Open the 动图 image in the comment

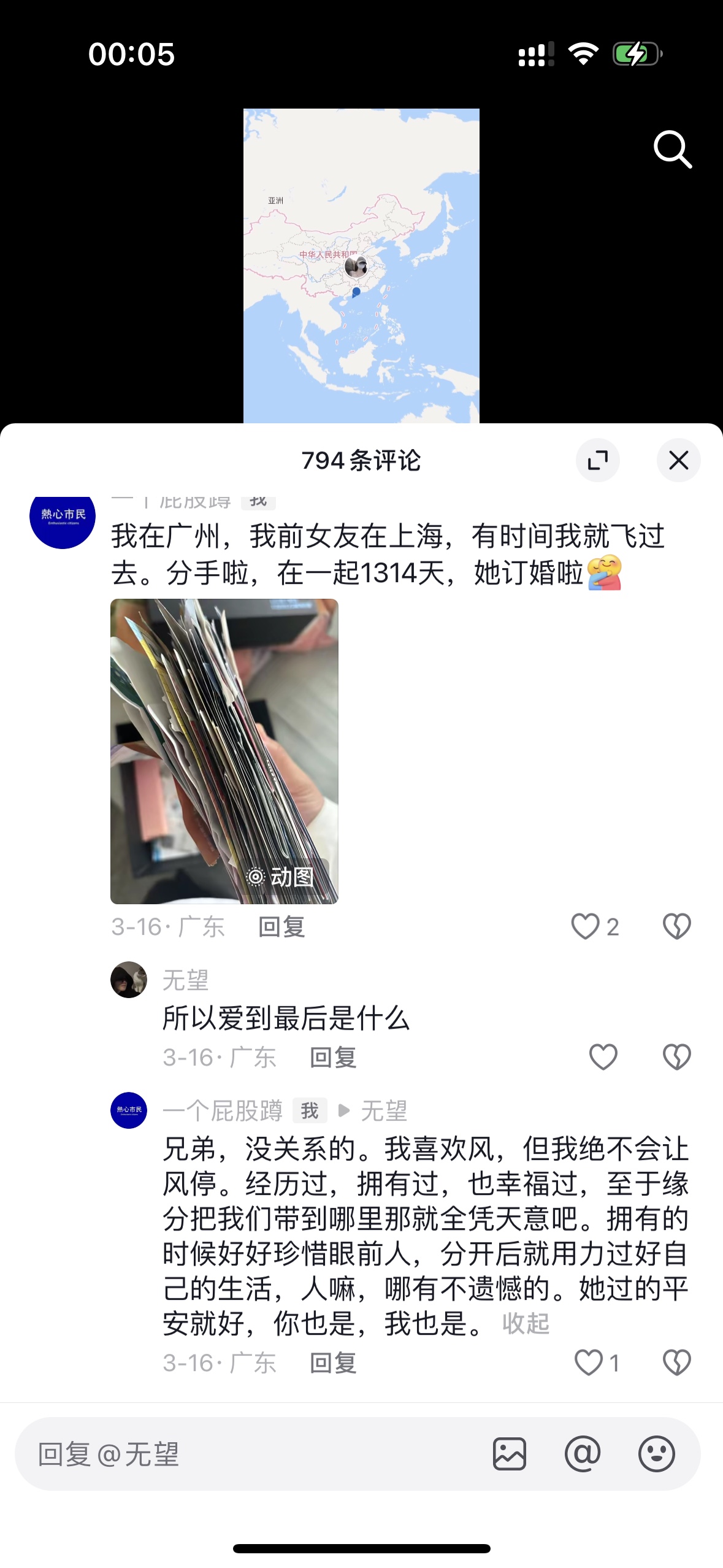(x=224, y=751)
